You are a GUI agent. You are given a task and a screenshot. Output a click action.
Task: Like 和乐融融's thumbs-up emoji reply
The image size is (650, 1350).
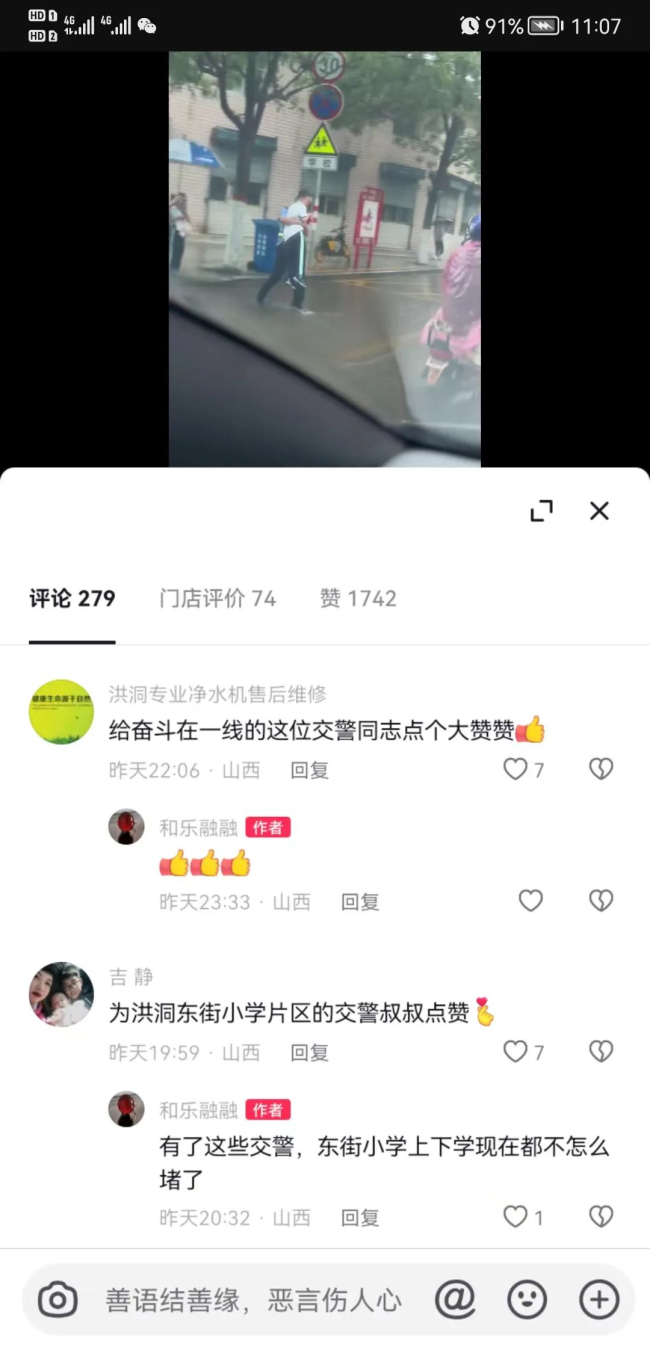[x=530, y=901]
